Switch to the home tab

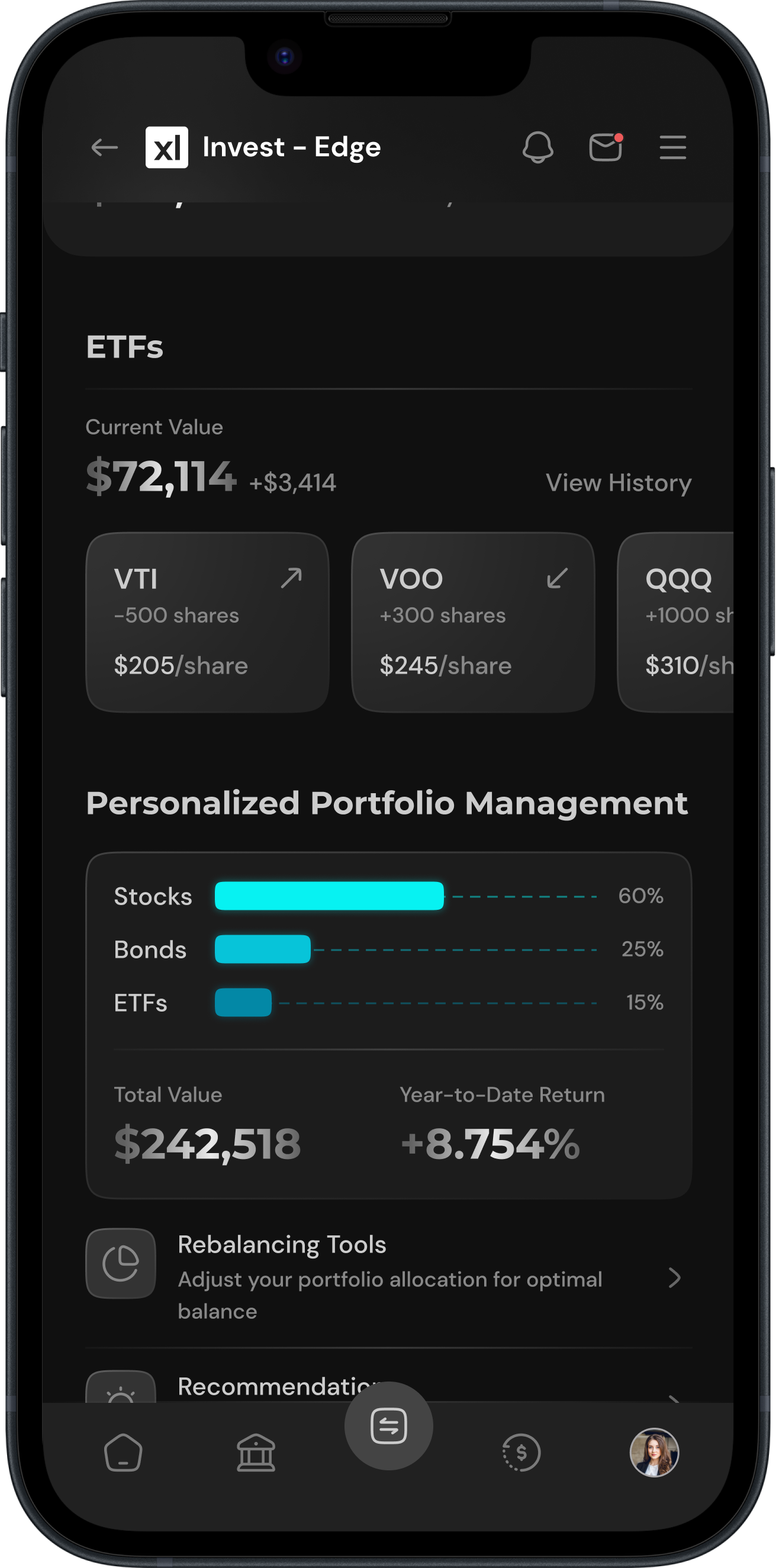pyautogui.click(x=123, y=1453)
